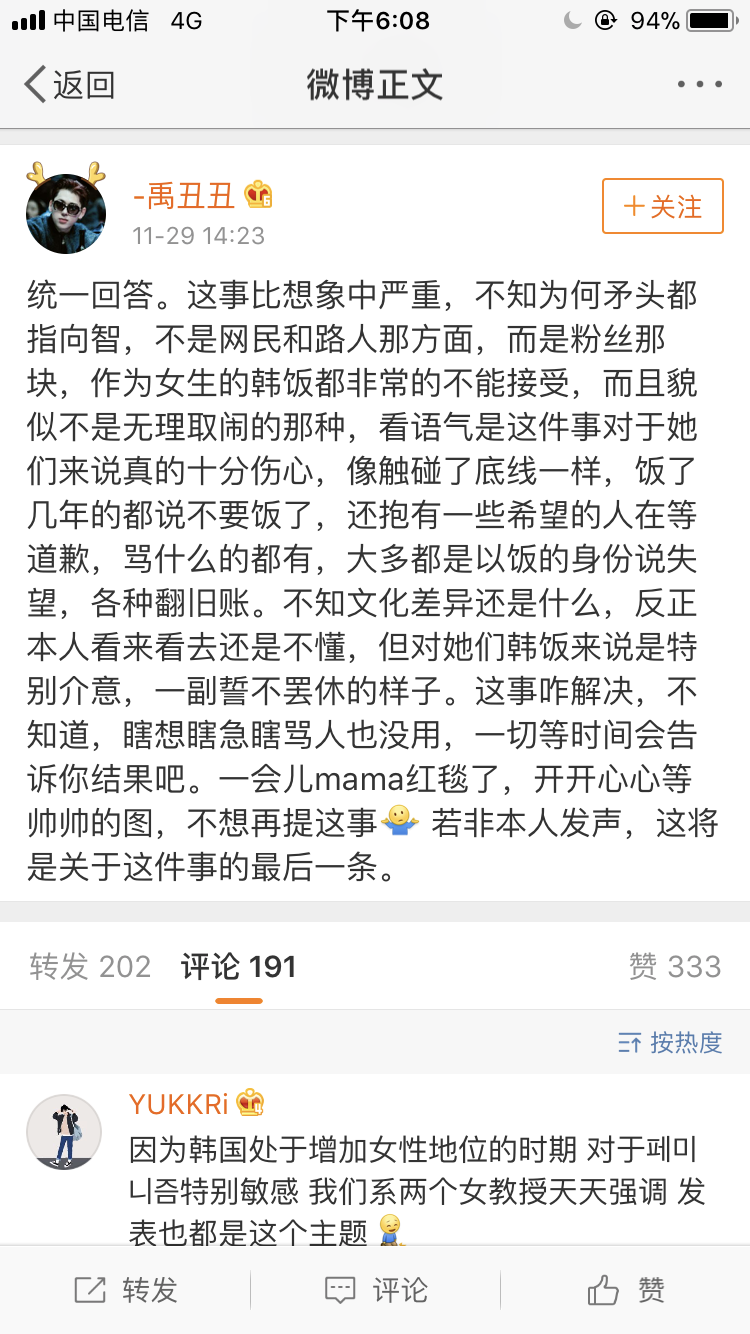Open YUKKRi's profile avatar
The width and height of the screenshot is (750, 1334).
pos(64,1131)
